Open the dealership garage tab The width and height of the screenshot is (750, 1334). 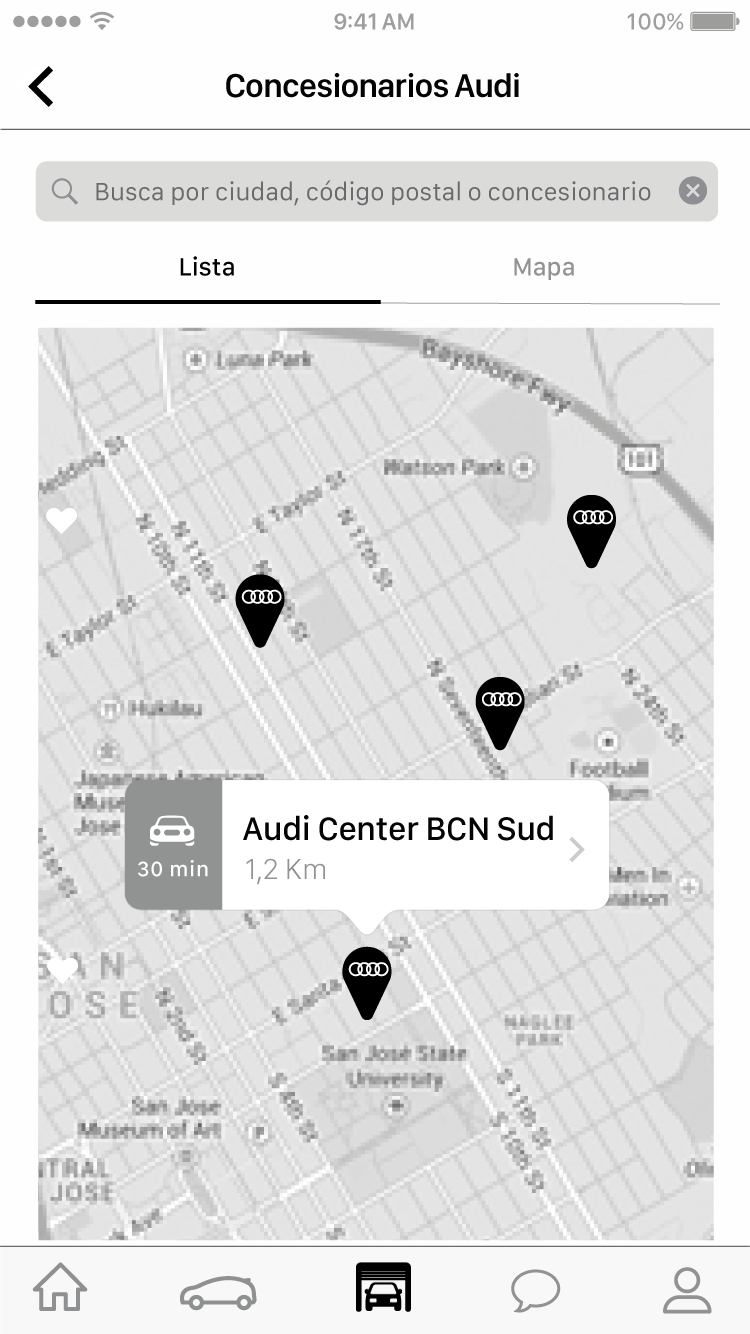(x=383, y=1290)
